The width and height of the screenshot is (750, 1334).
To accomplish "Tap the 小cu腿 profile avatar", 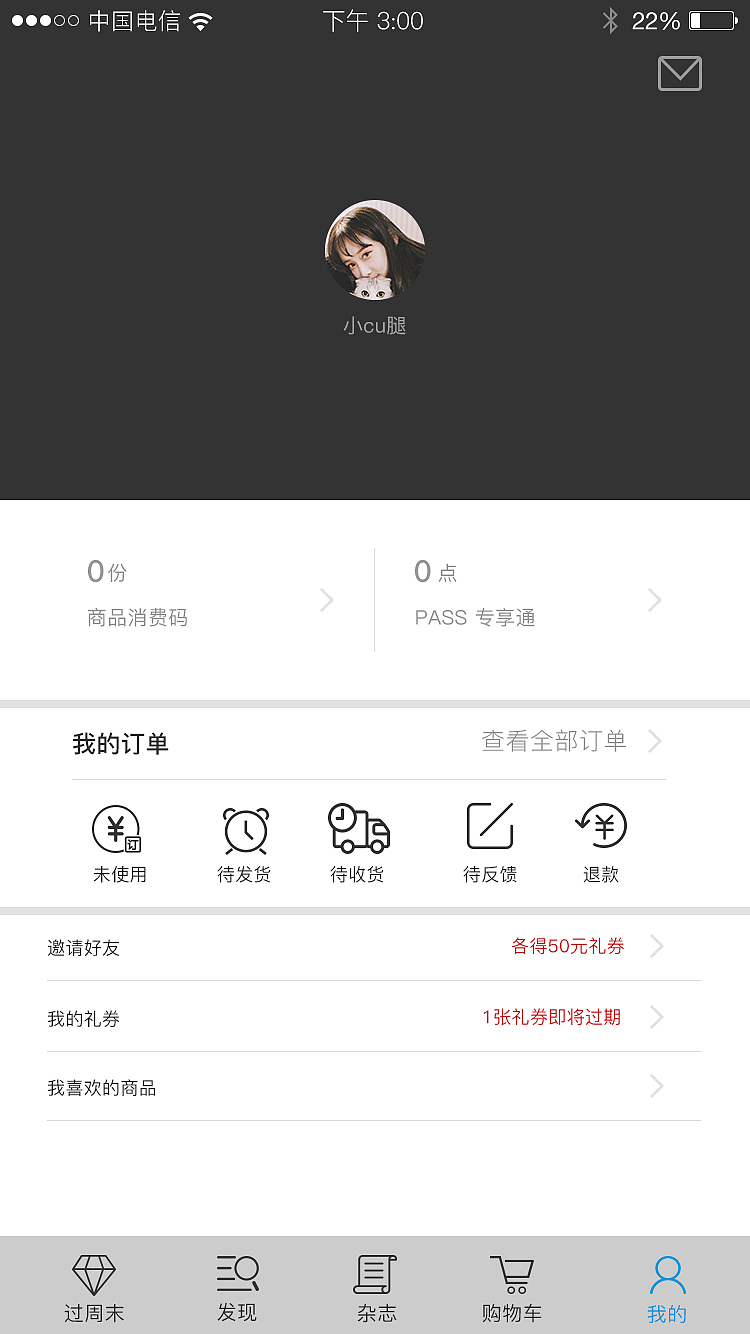I will tap(374, 251).
